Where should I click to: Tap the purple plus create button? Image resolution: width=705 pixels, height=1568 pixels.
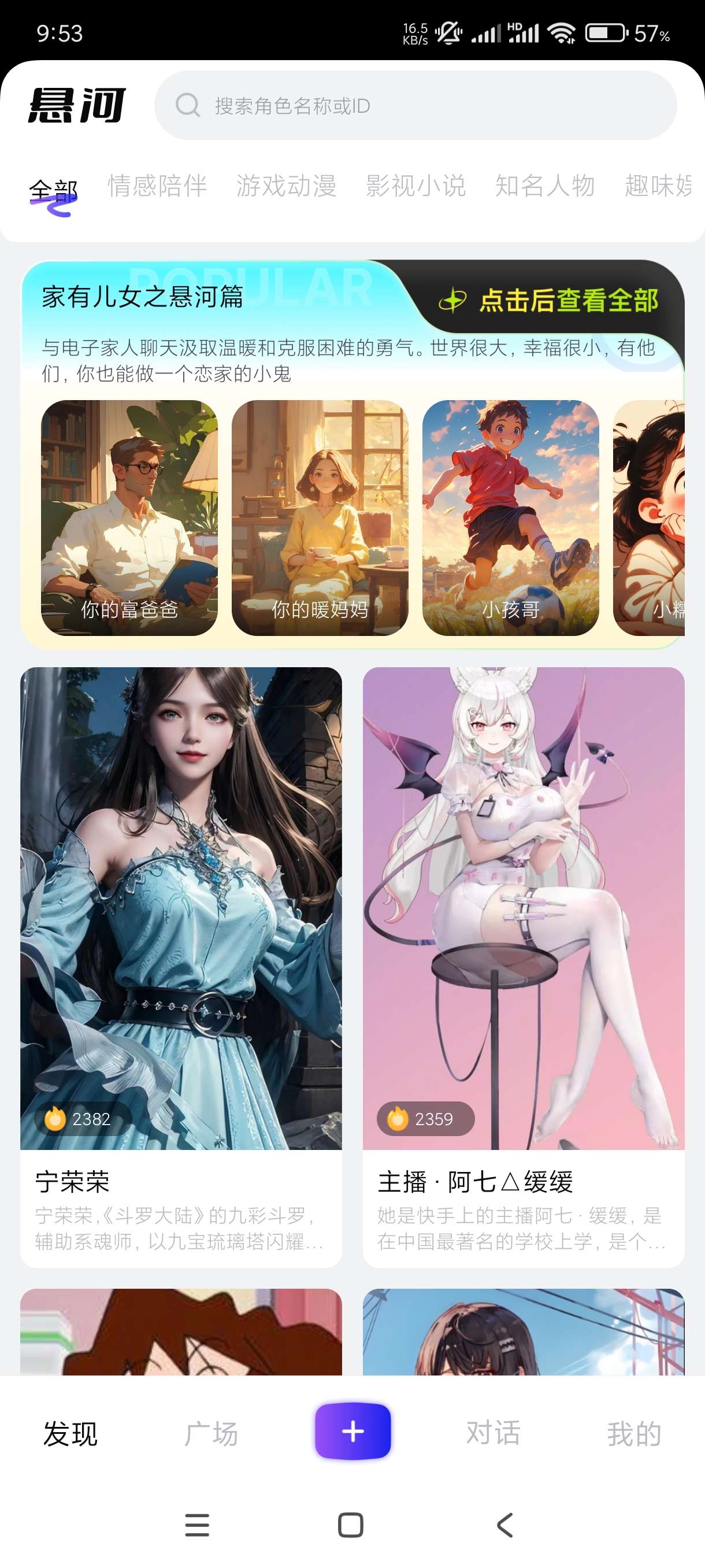pyautogui.click(x=353, y=1431)
